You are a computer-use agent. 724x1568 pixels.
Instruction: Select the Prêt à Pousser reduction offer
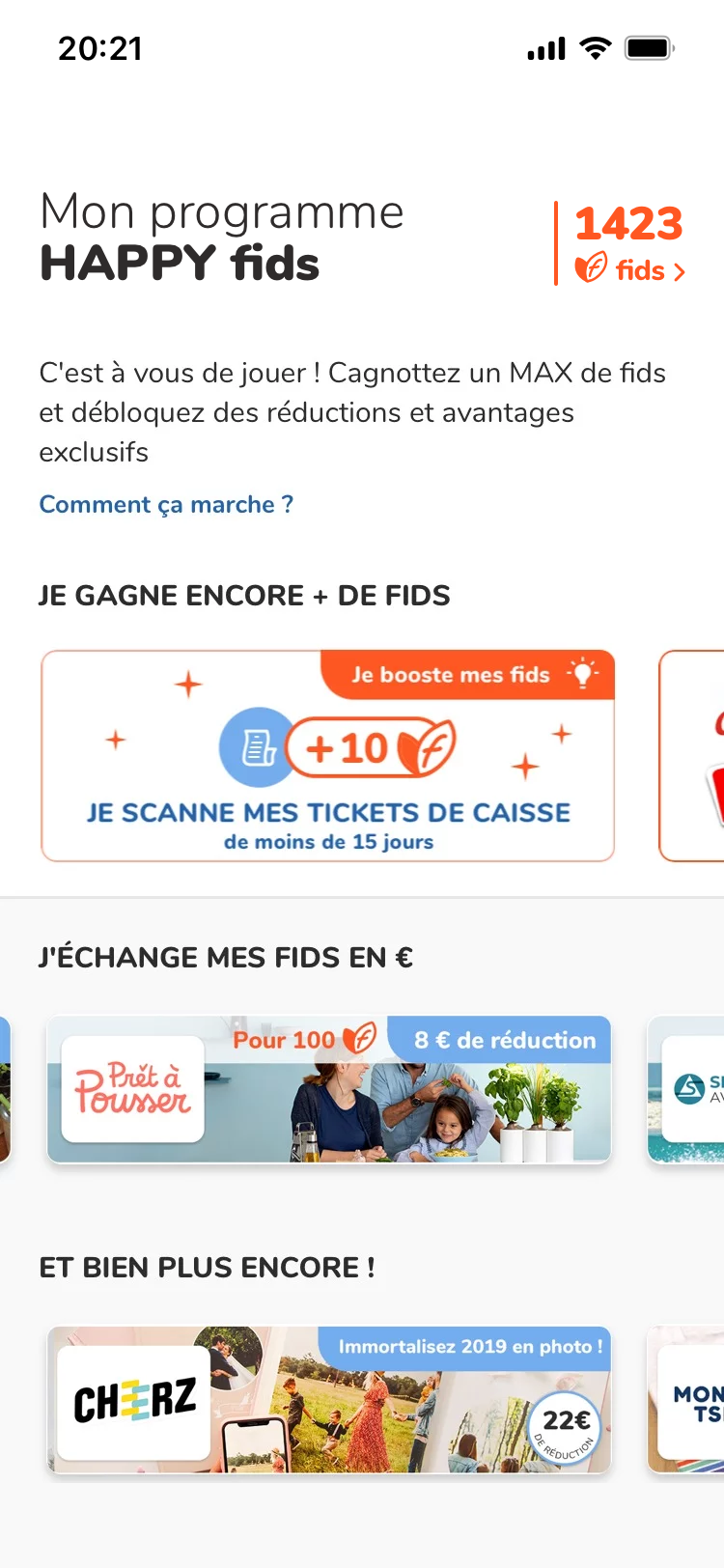329,1089
